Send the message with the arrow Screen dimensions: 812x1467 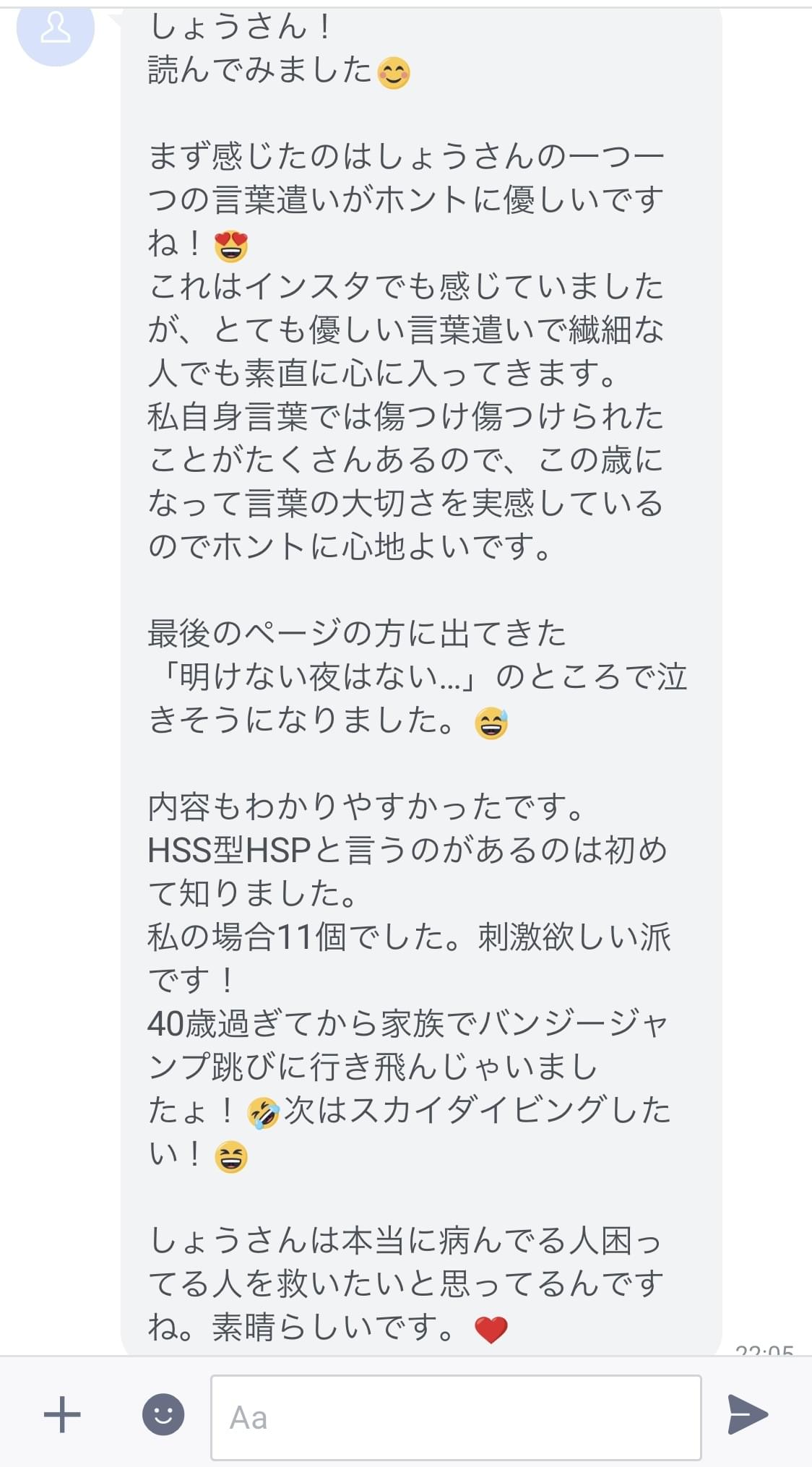click(747, 1414)
